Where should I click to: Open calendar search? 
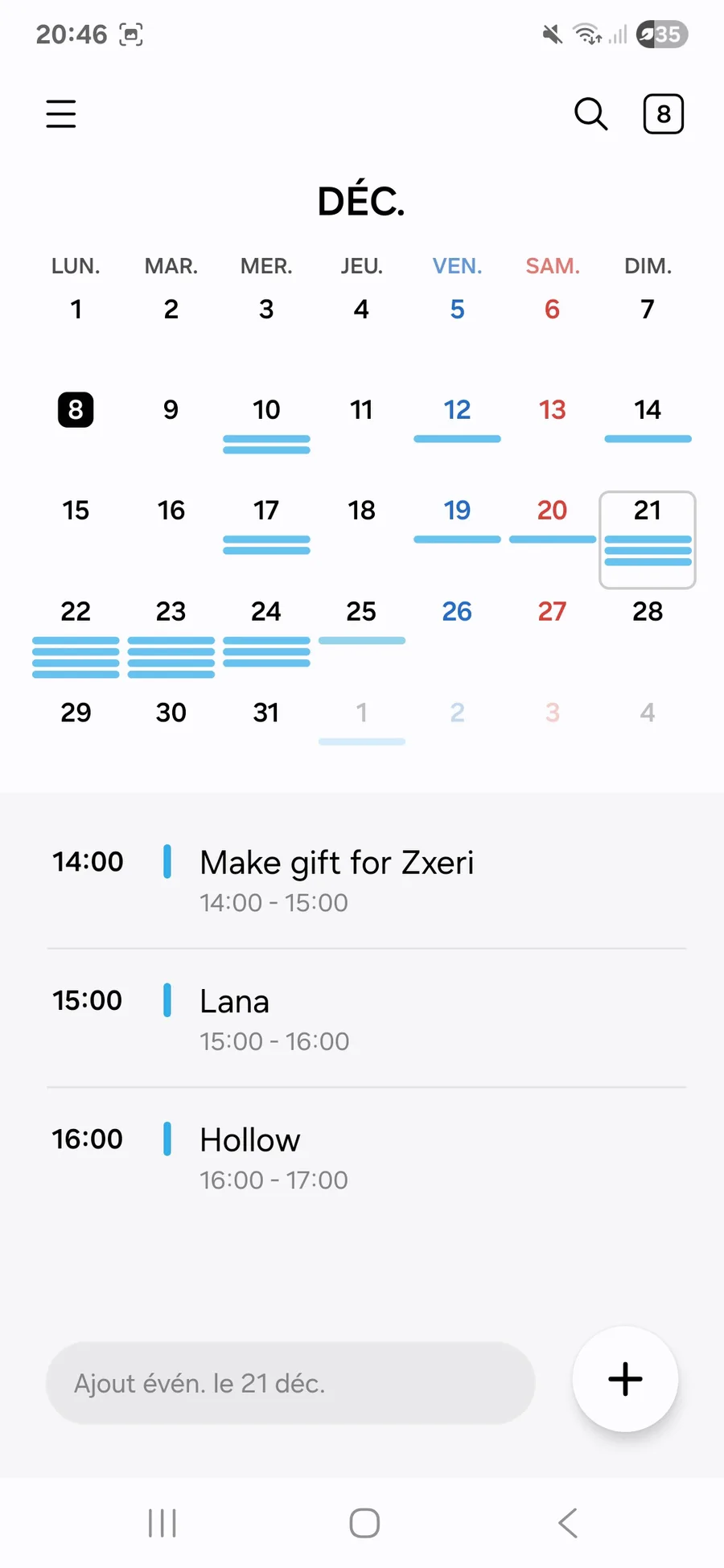[x=590, y=114]
